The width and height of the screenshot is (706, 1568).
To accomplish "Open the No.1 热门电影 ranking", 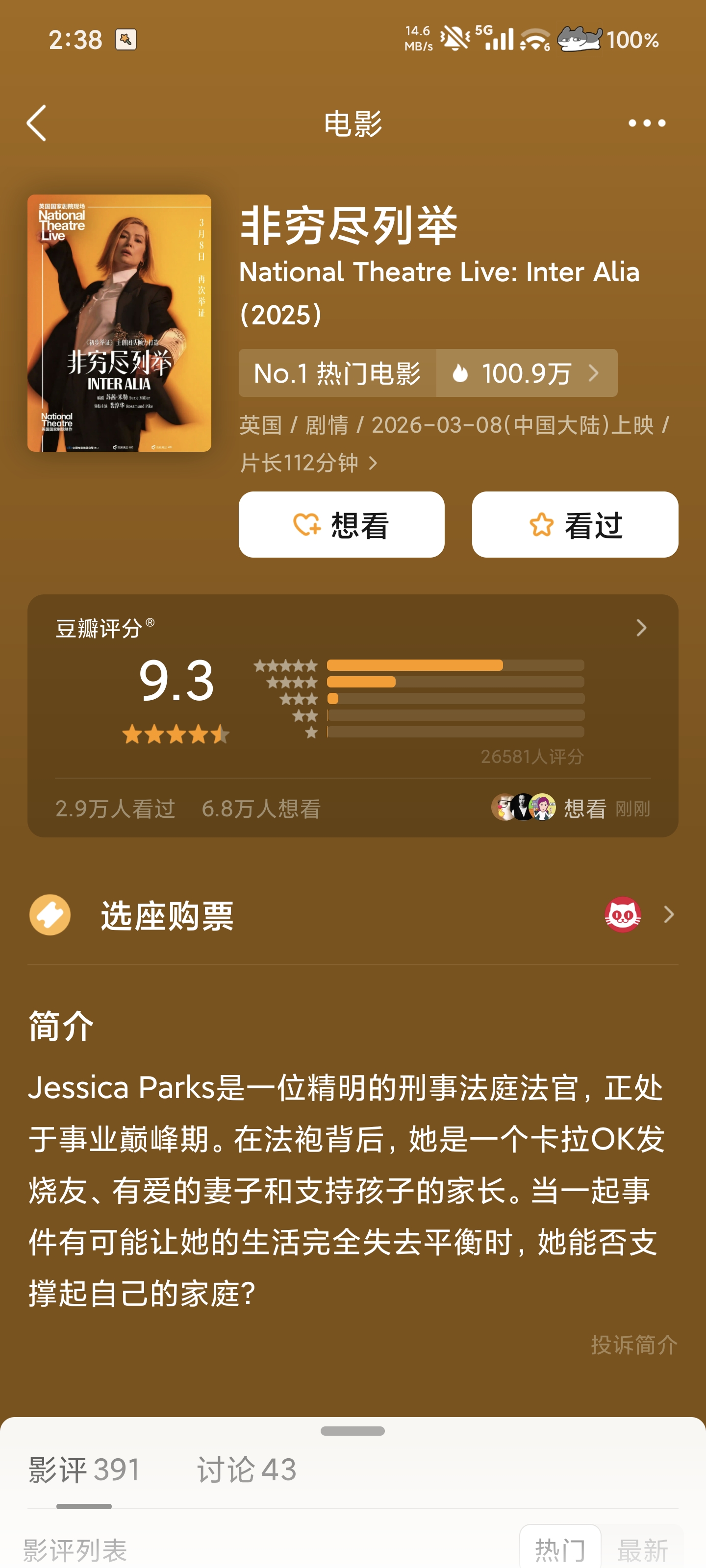I will tap(337, 373).
